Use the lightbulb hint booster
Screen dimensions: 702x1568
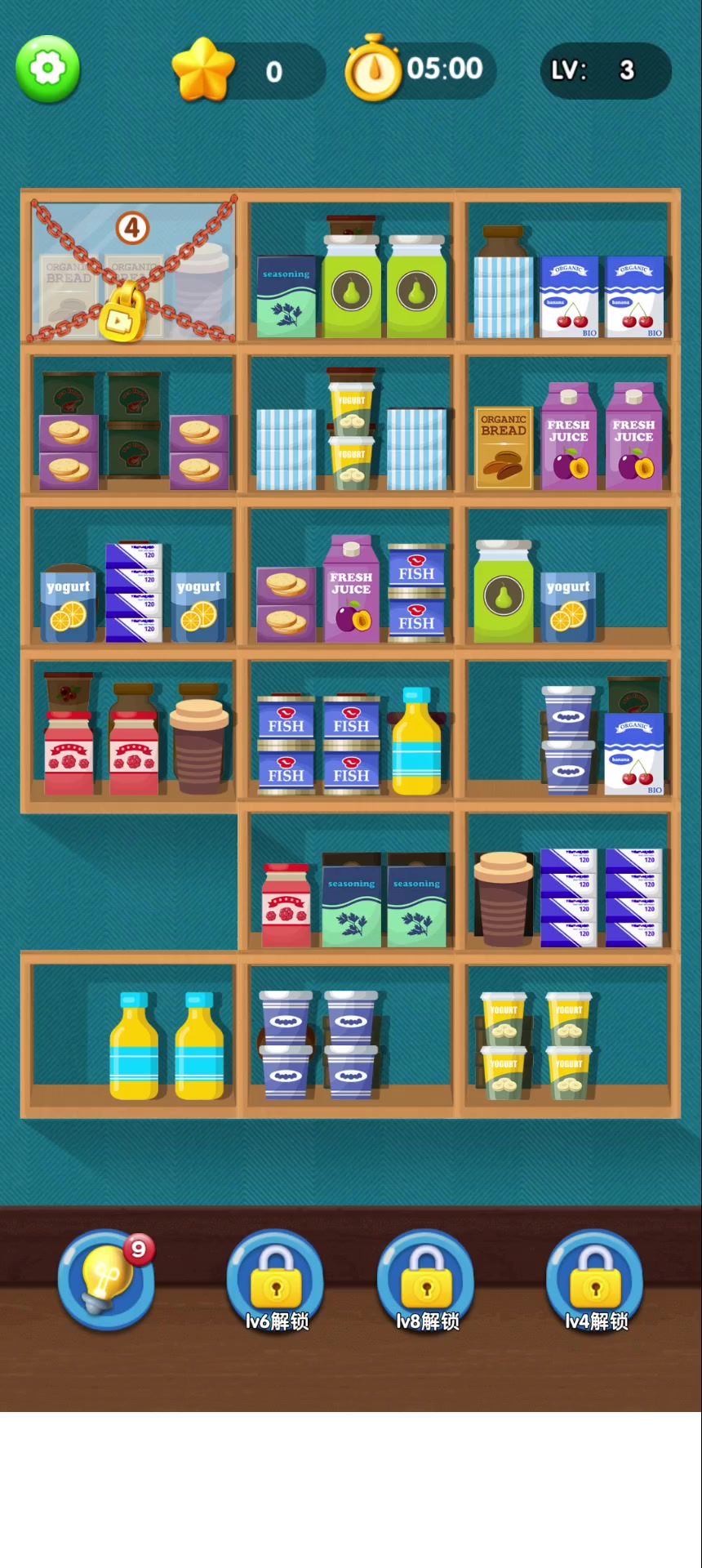click(106, 1279)
